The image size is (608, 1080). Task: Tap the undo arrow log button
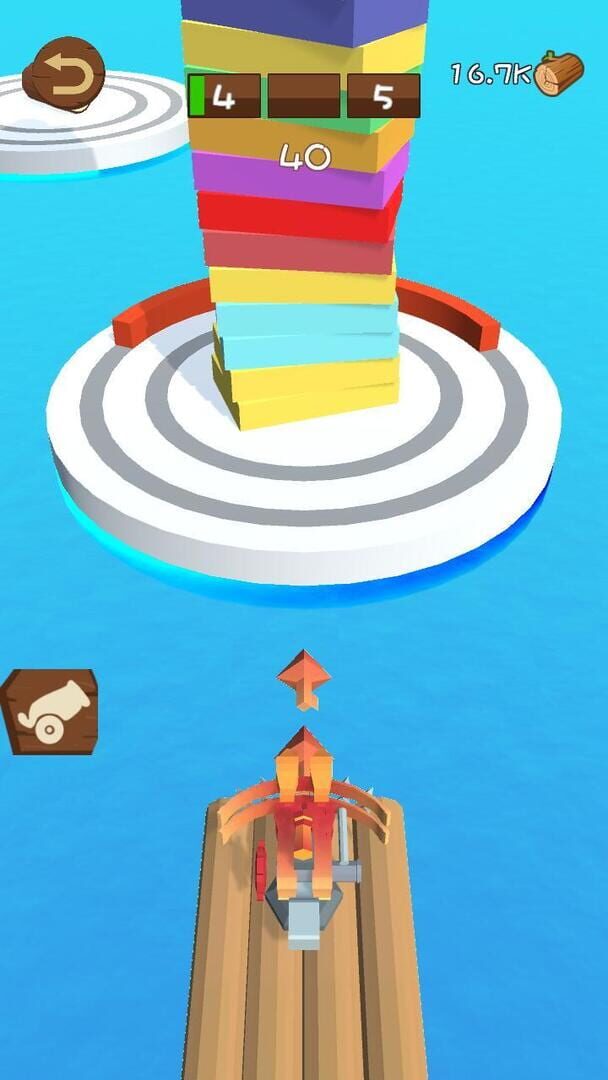pyautogui.click(x=65, y=73)
